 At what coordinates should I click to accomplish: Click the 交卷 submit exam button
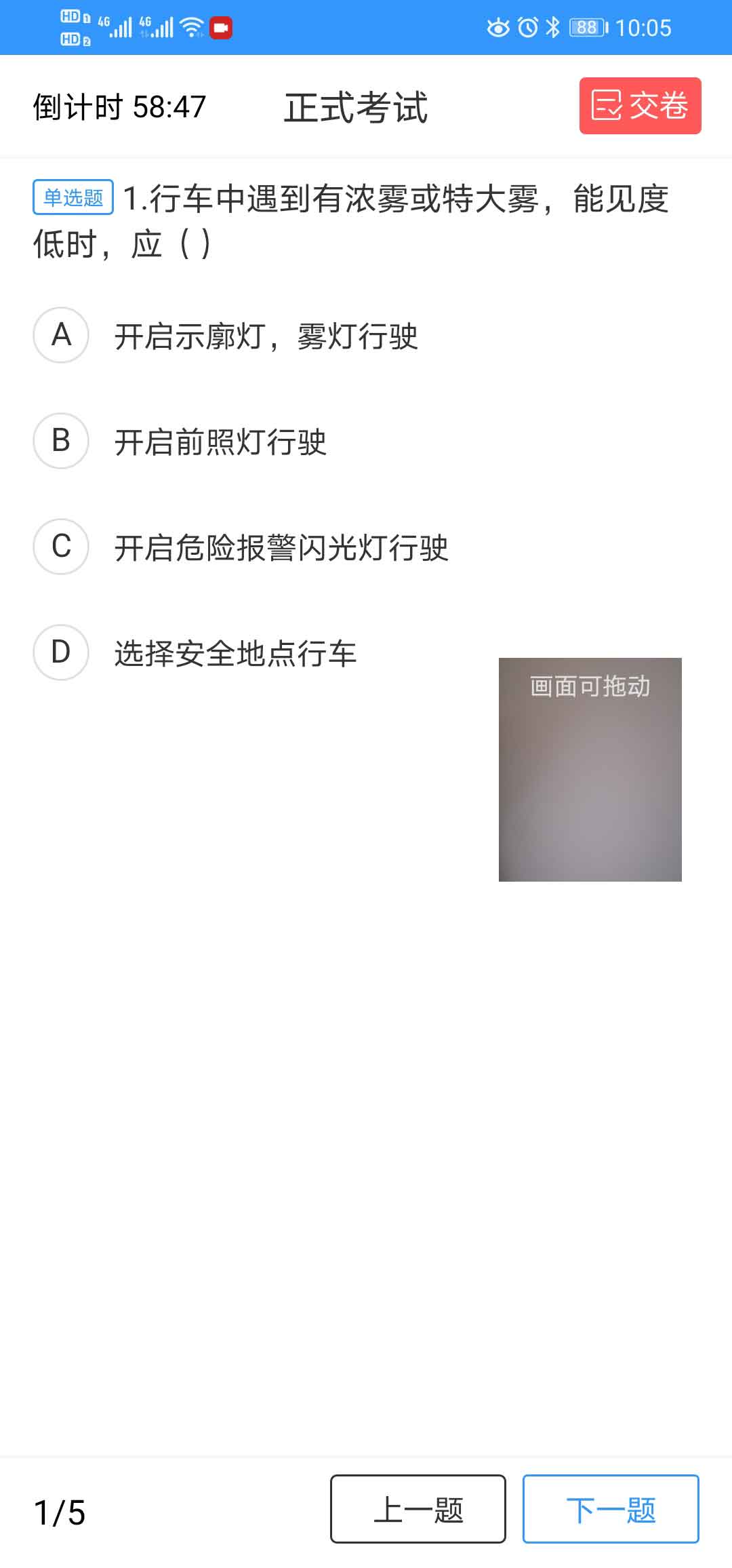pyautogui.click(x=640, y=107)
